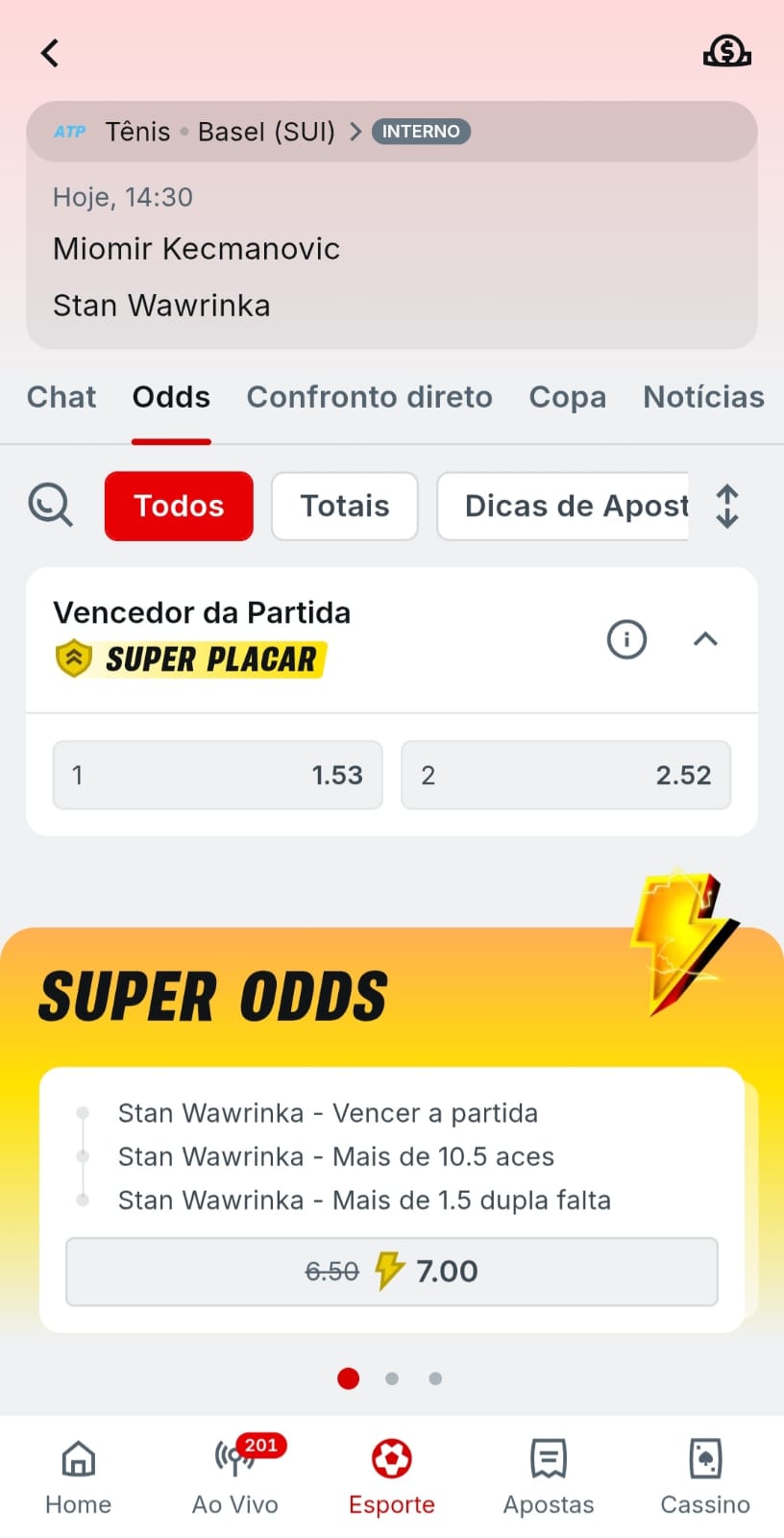Collapse the Vencedor da Partida market
This screenshot has width=784, height=1538.
[x=706, y=639]
